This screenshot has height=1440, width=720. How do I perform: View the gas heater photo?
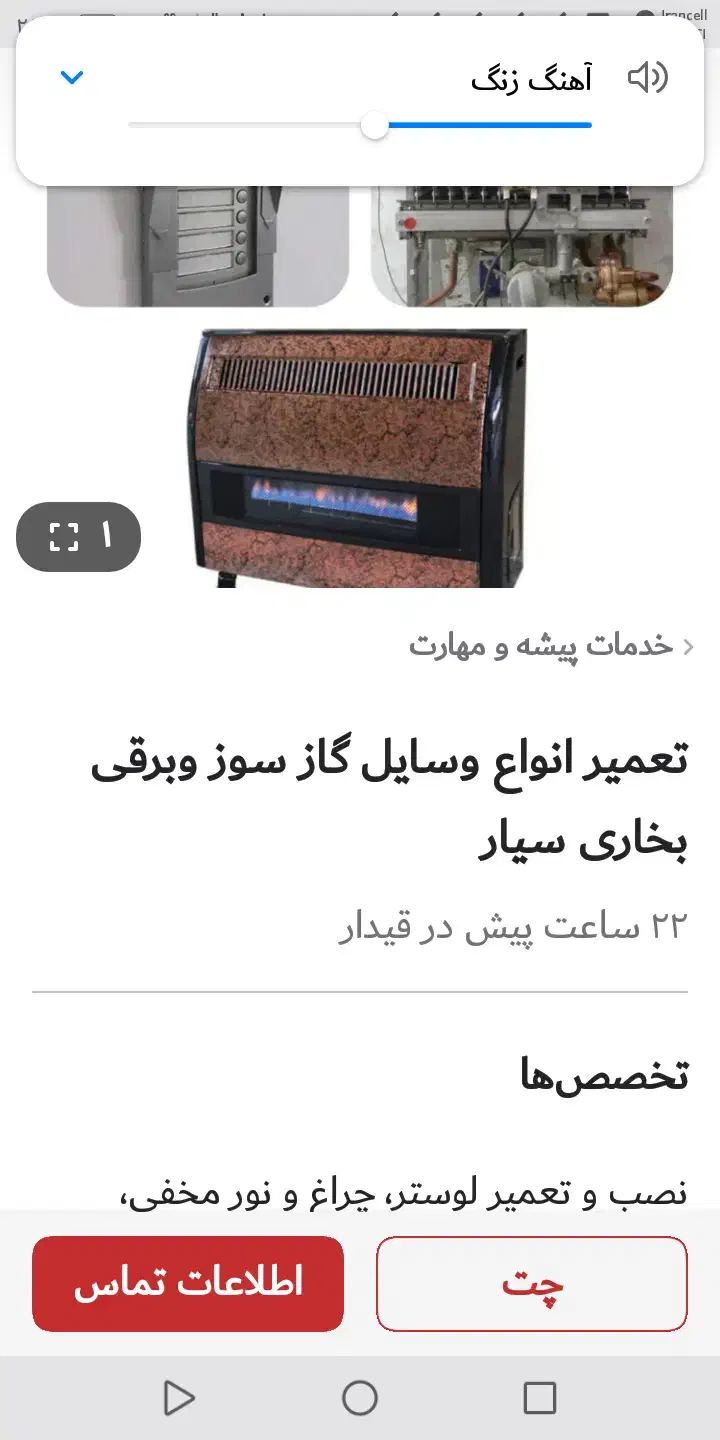[x=356, y=459]
